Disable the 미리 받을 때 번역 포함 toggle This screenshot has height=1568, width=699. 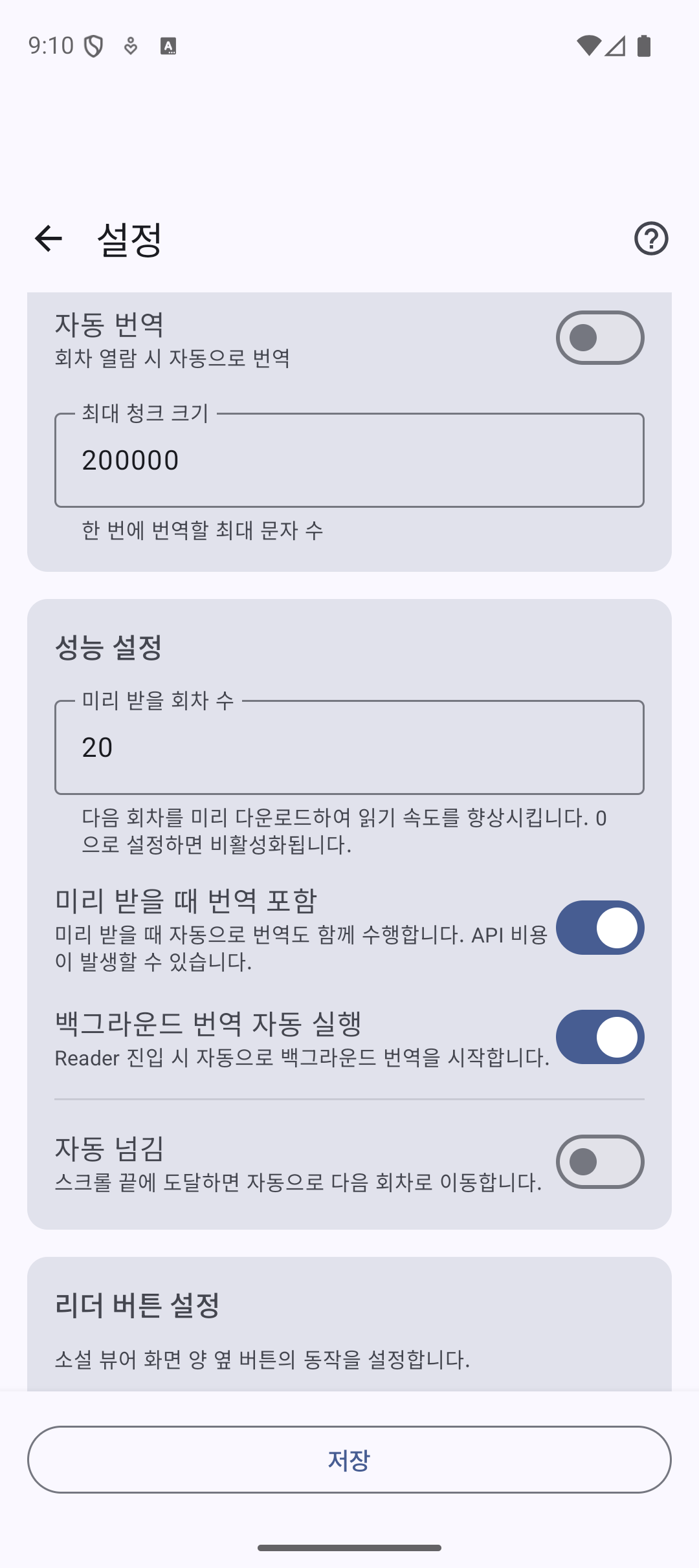click(x=599, y=928)
